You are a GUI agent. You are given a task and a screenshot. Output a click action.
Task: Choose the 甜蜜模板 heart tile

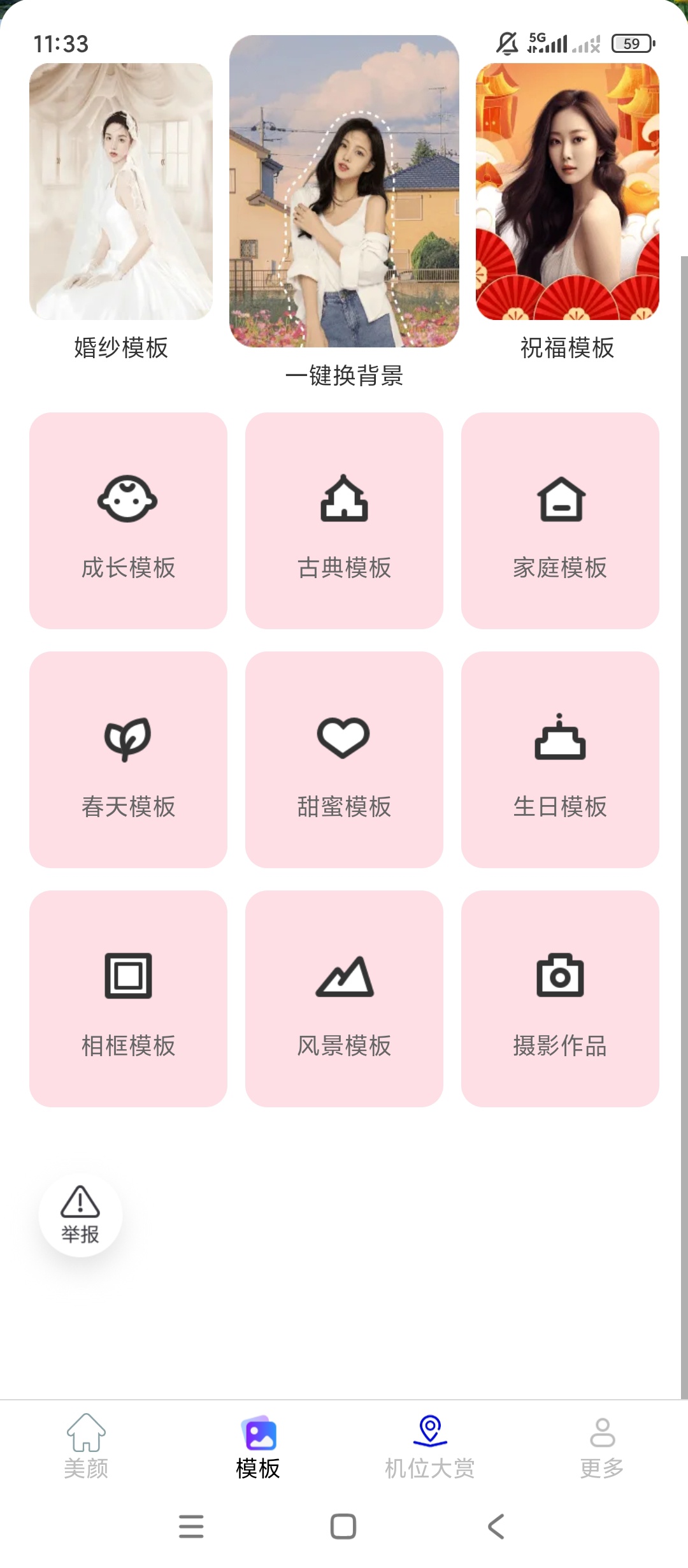pyautogui.click(x=344, y=760)
